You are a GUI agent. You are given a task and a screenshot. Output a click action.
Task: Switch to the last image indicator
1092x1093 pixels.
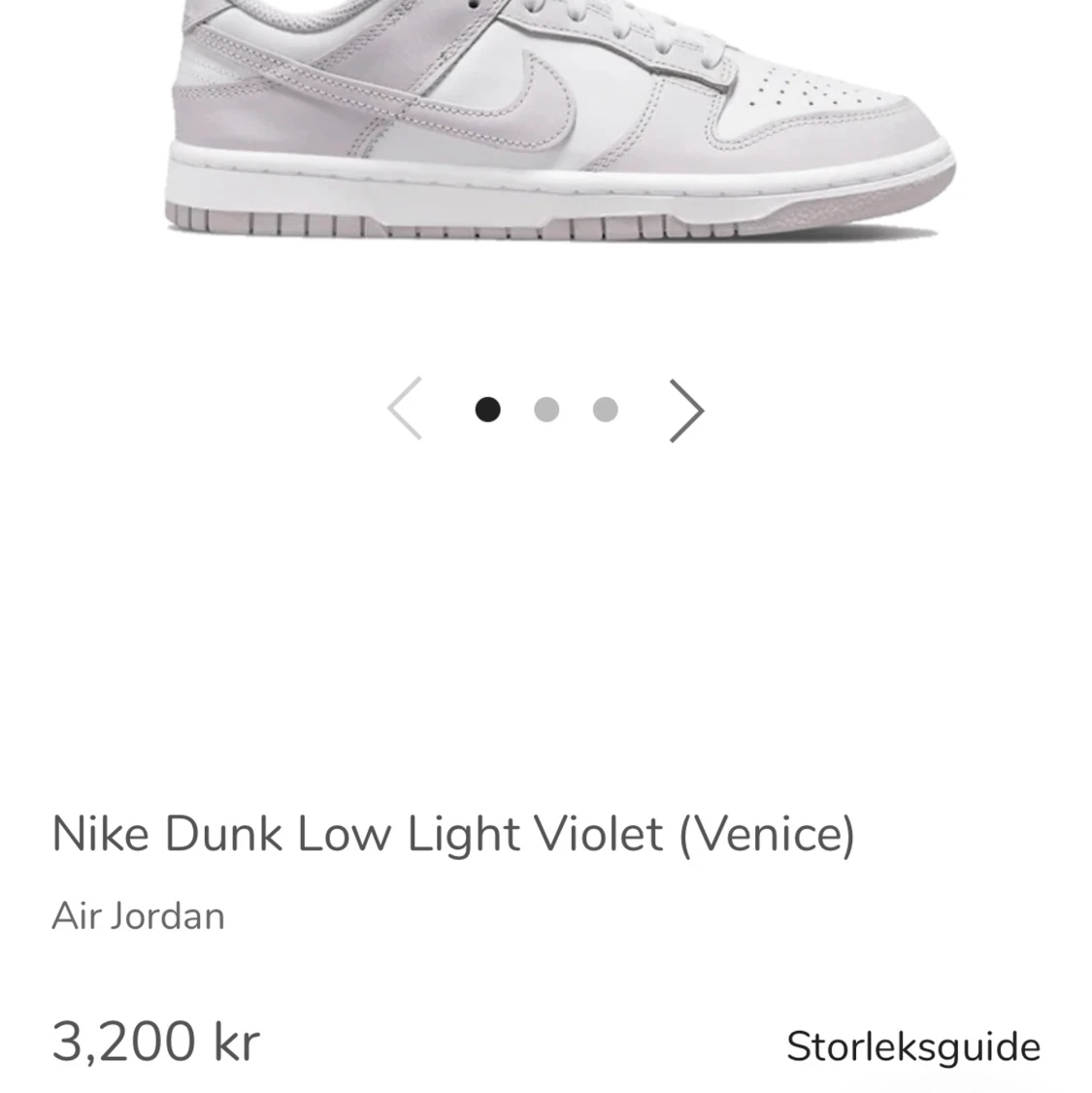(x=605, y=409)
